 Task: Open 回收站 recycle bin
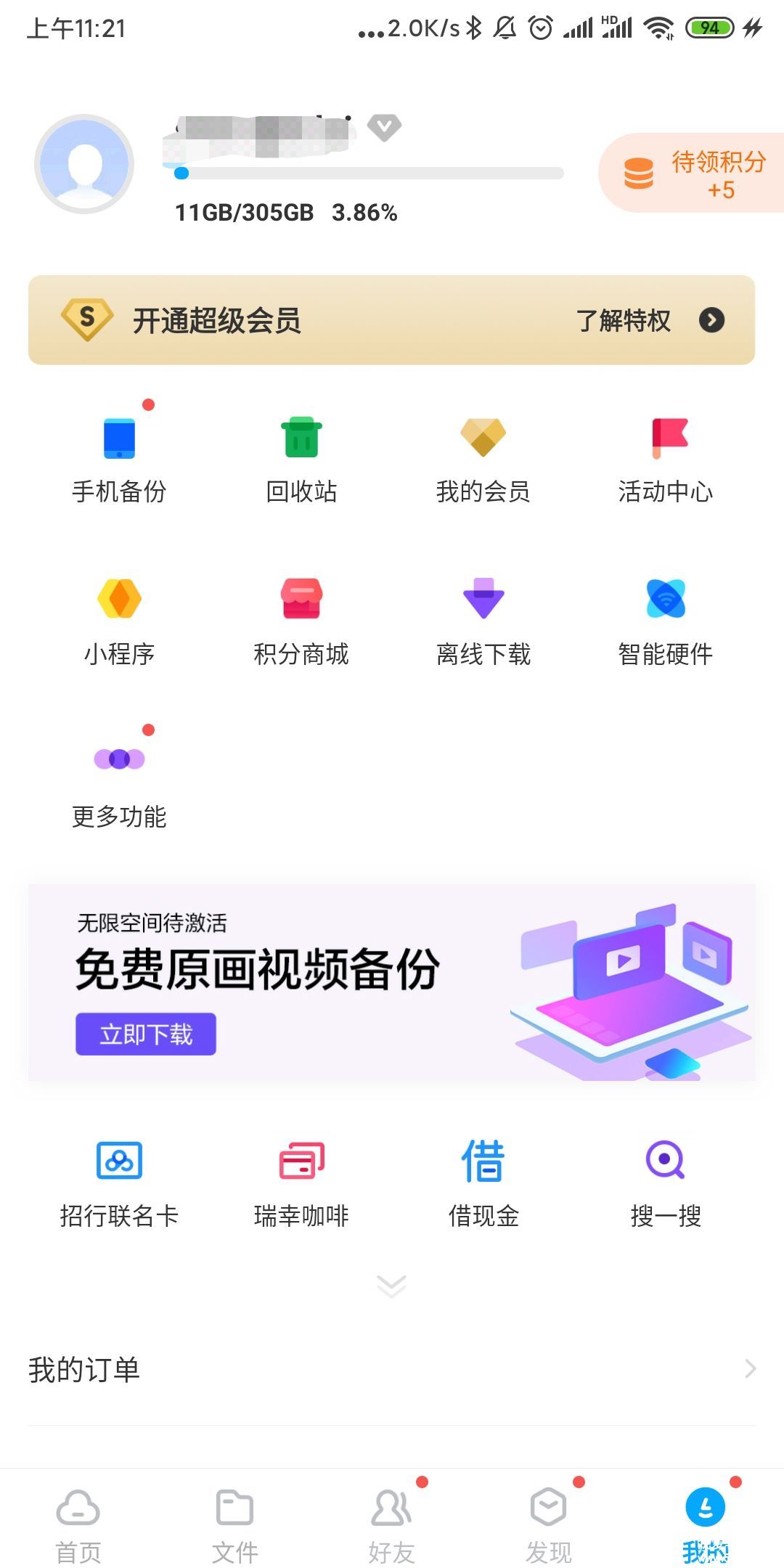tap(301, 458)
